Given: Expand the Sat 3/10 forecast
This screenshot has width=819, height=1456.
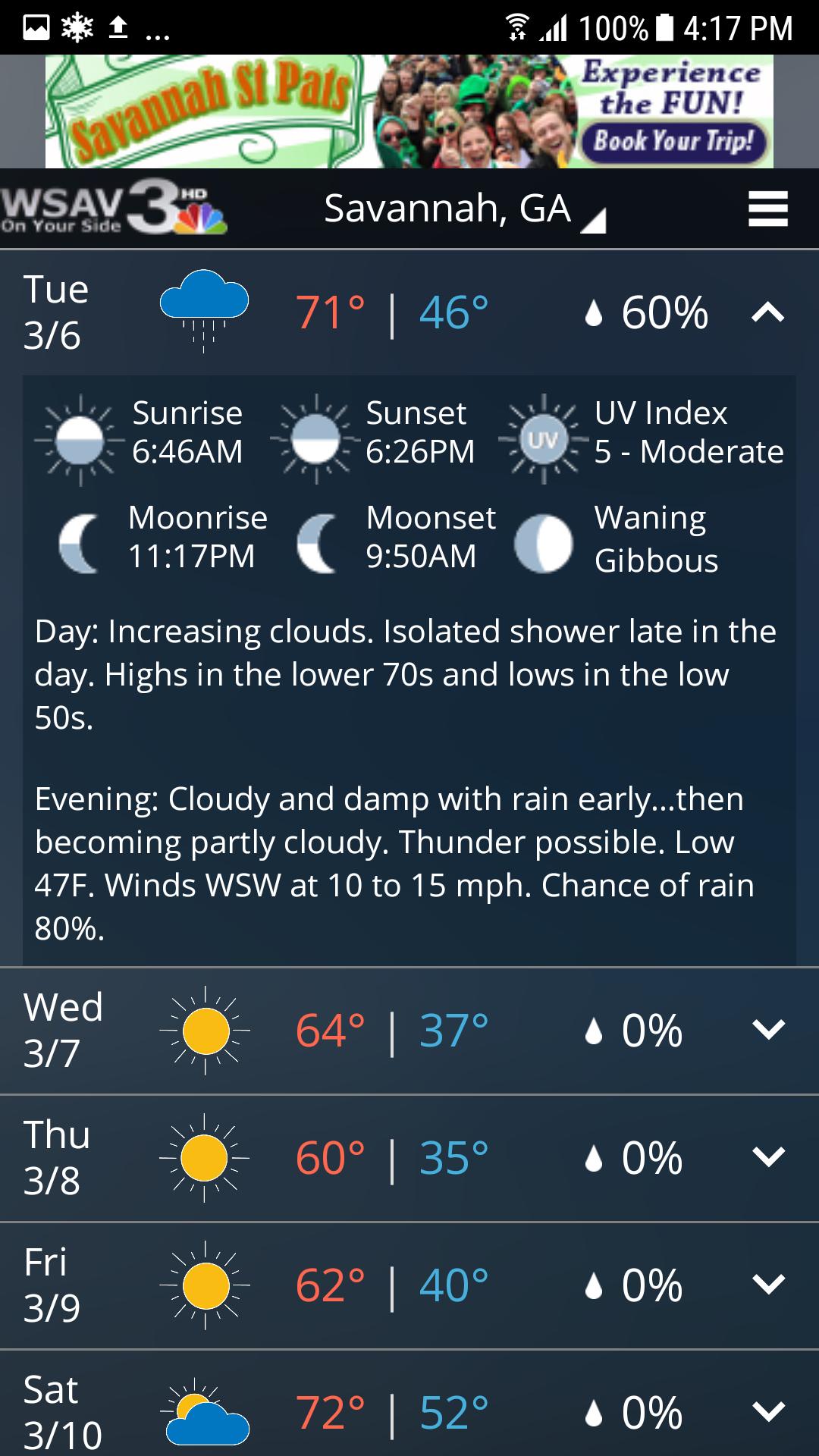Looking at the screenshot, I should coord(767,1412).
